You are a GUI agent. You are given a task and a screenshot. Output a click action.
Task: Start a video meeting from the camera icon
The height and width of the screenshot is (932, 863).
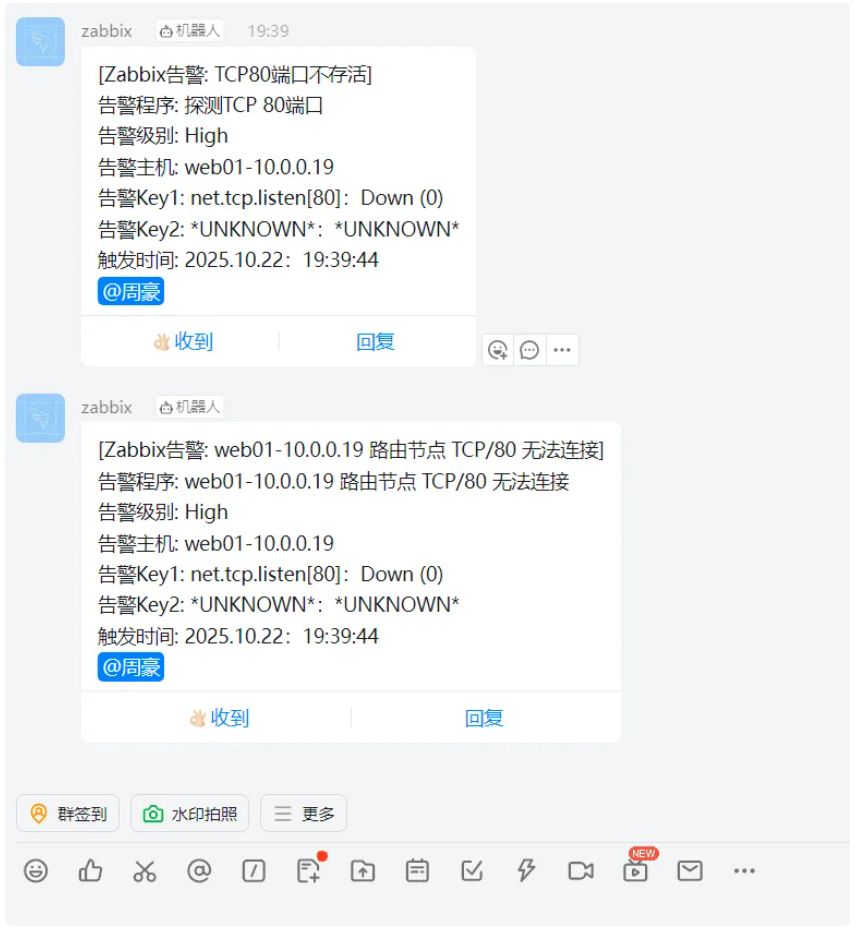coord(581,871)
